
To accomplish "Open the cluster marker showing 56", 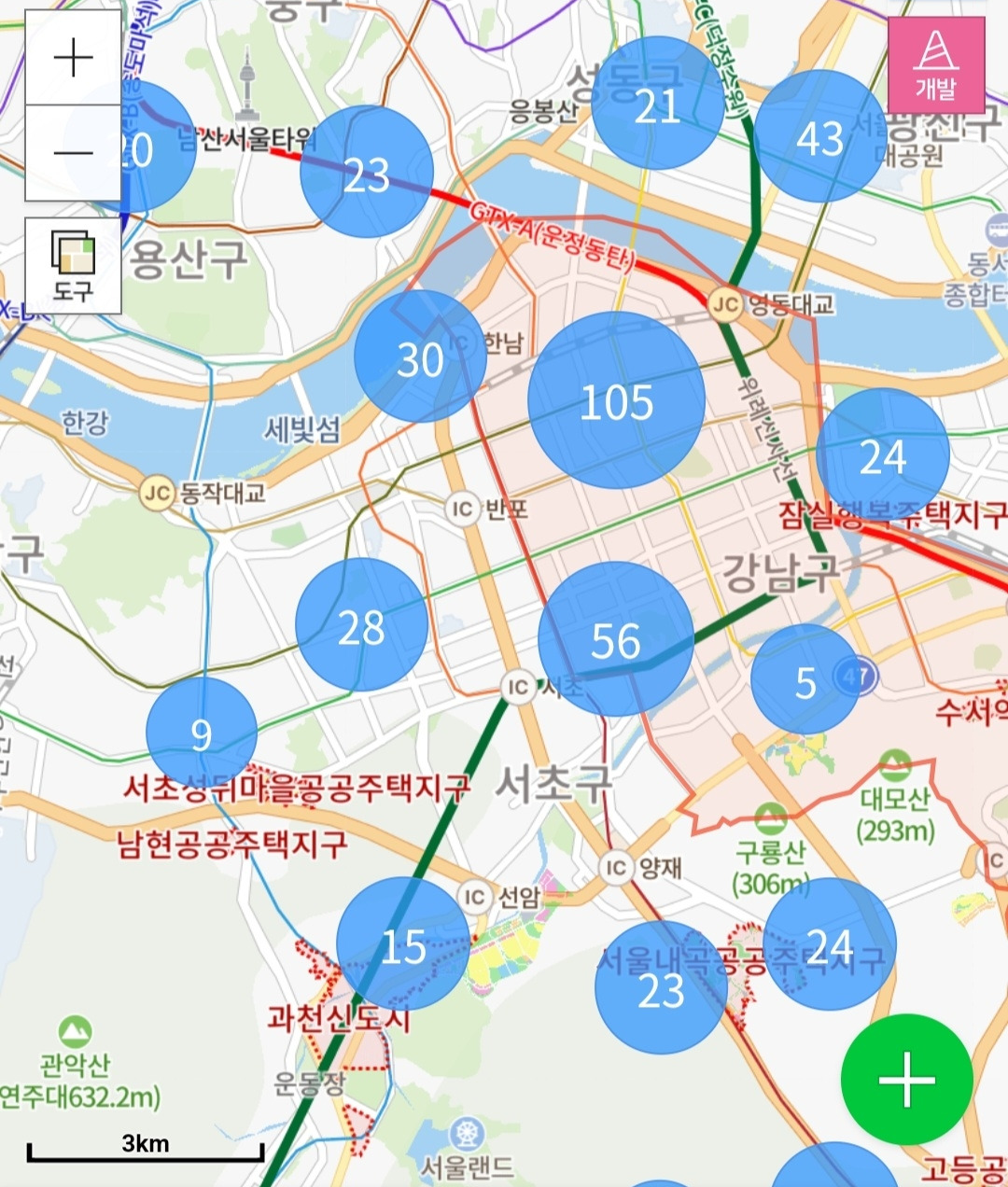I will click(616, 639).
